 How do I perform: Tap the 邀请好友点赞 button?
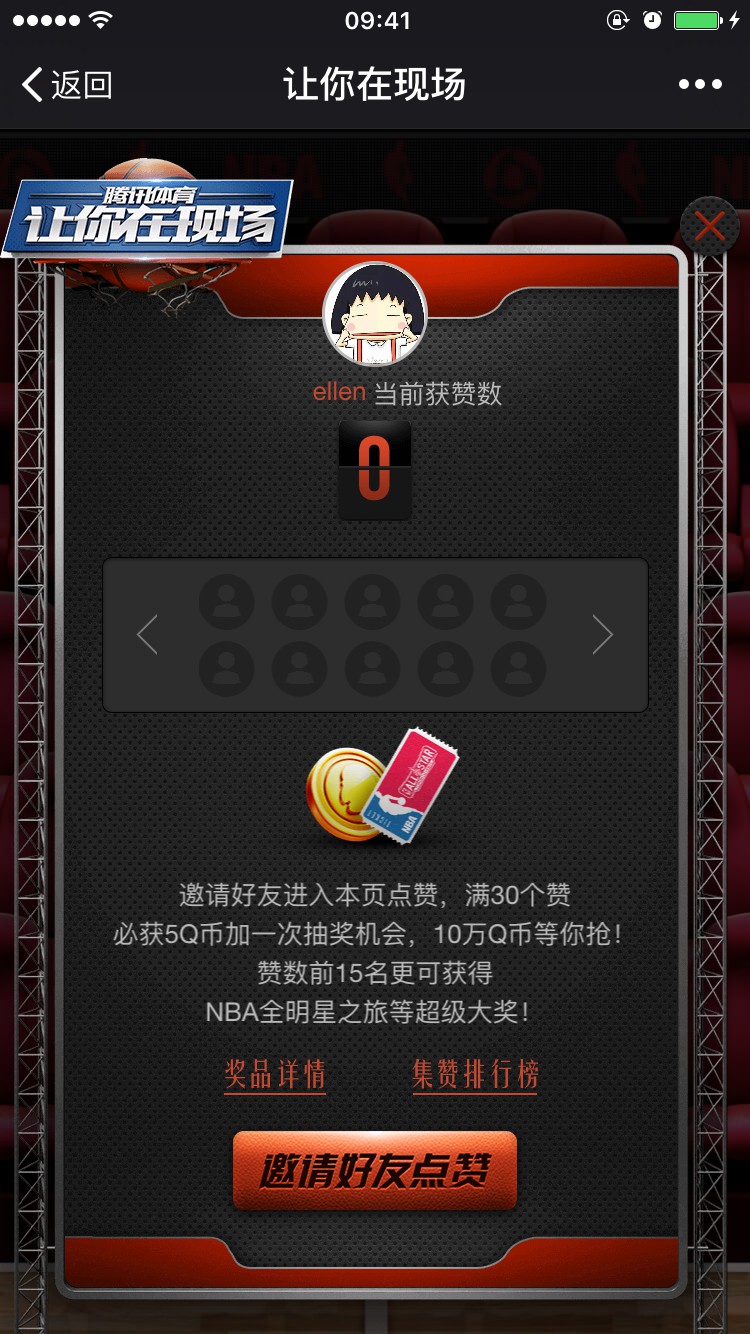point(375,1171)
